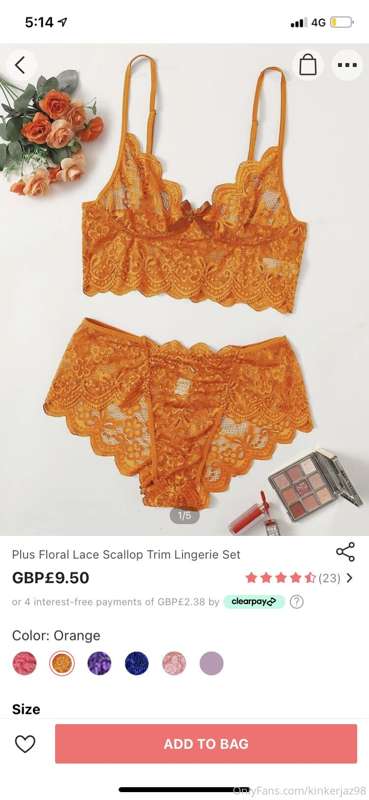Open the three-dot overflow menu
369x800 pixels.
[348, 65]
